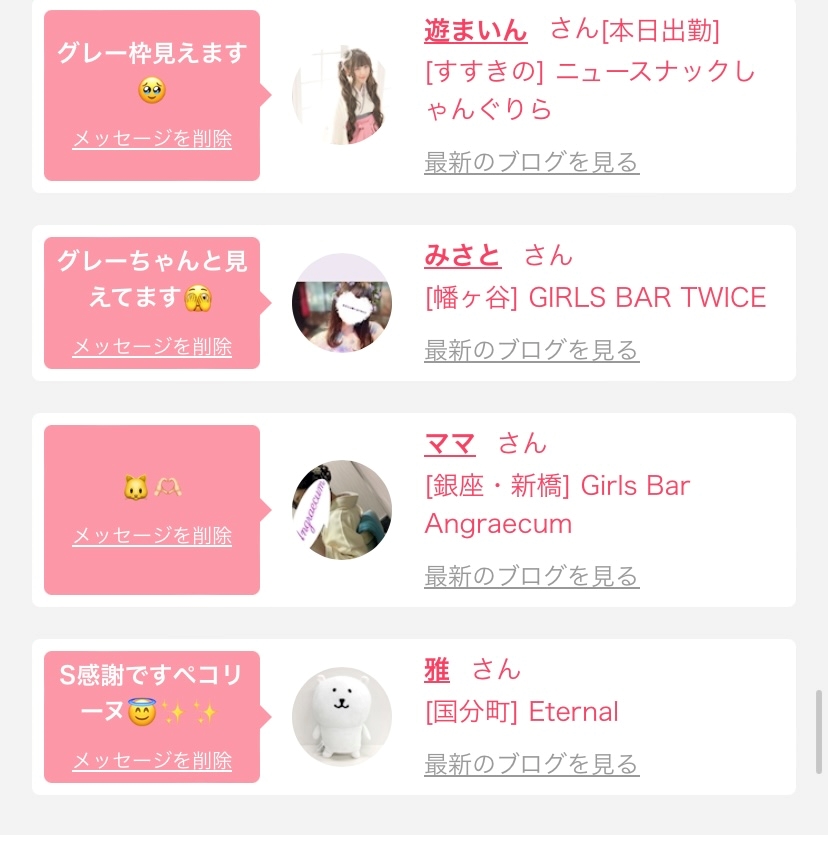The height and width of the screenshot is (847, 828).
Task: View みさと's latest blog
Action: [531, 350]
